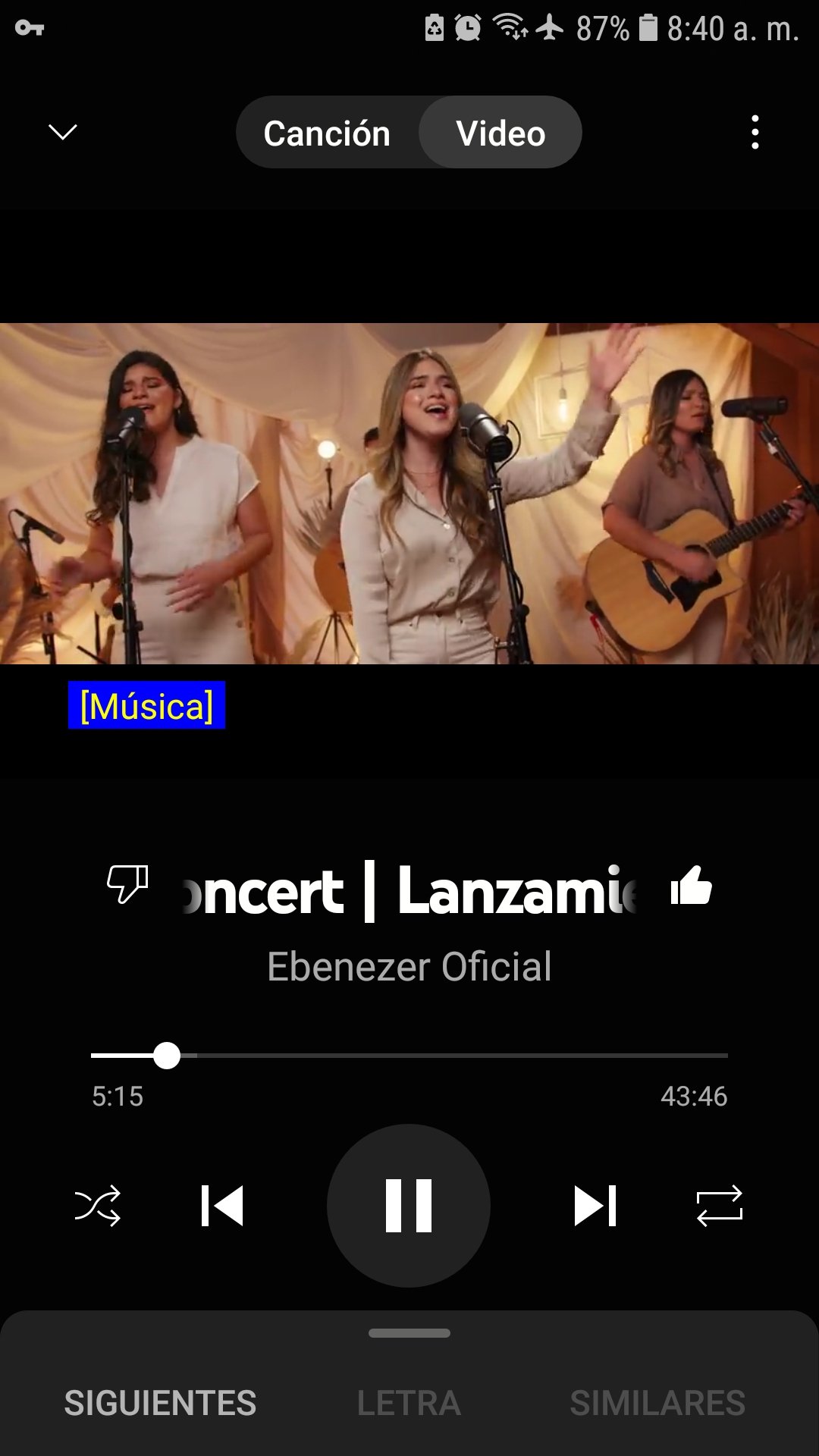
Task: Open the Similares tab
Action: [x=657, y=1404]
